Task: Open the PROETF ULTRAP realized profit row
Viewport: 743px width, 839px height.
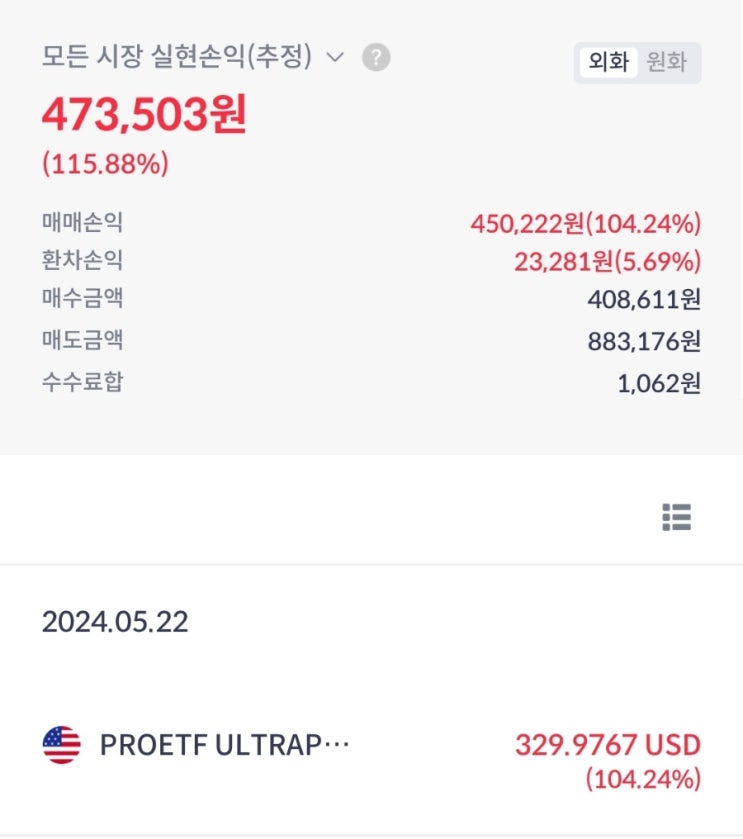Action: click(x=371, y=760)
